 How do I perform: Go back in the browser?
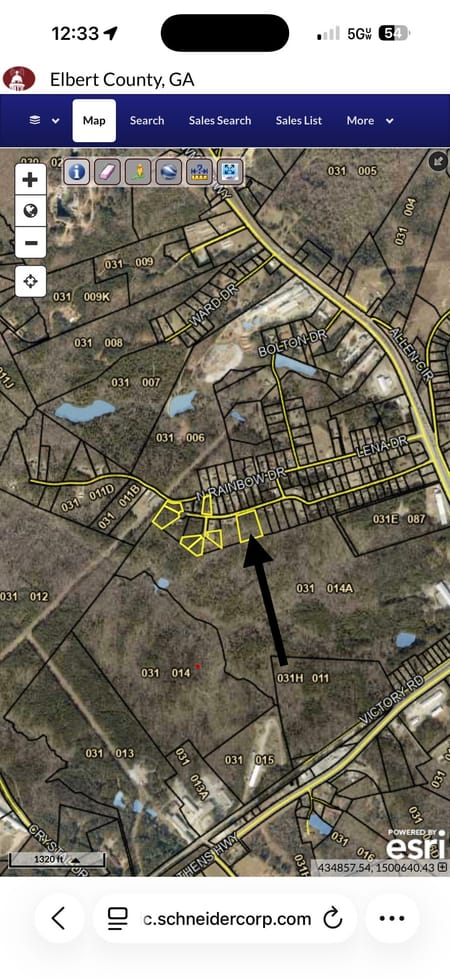tap(59, 917)
